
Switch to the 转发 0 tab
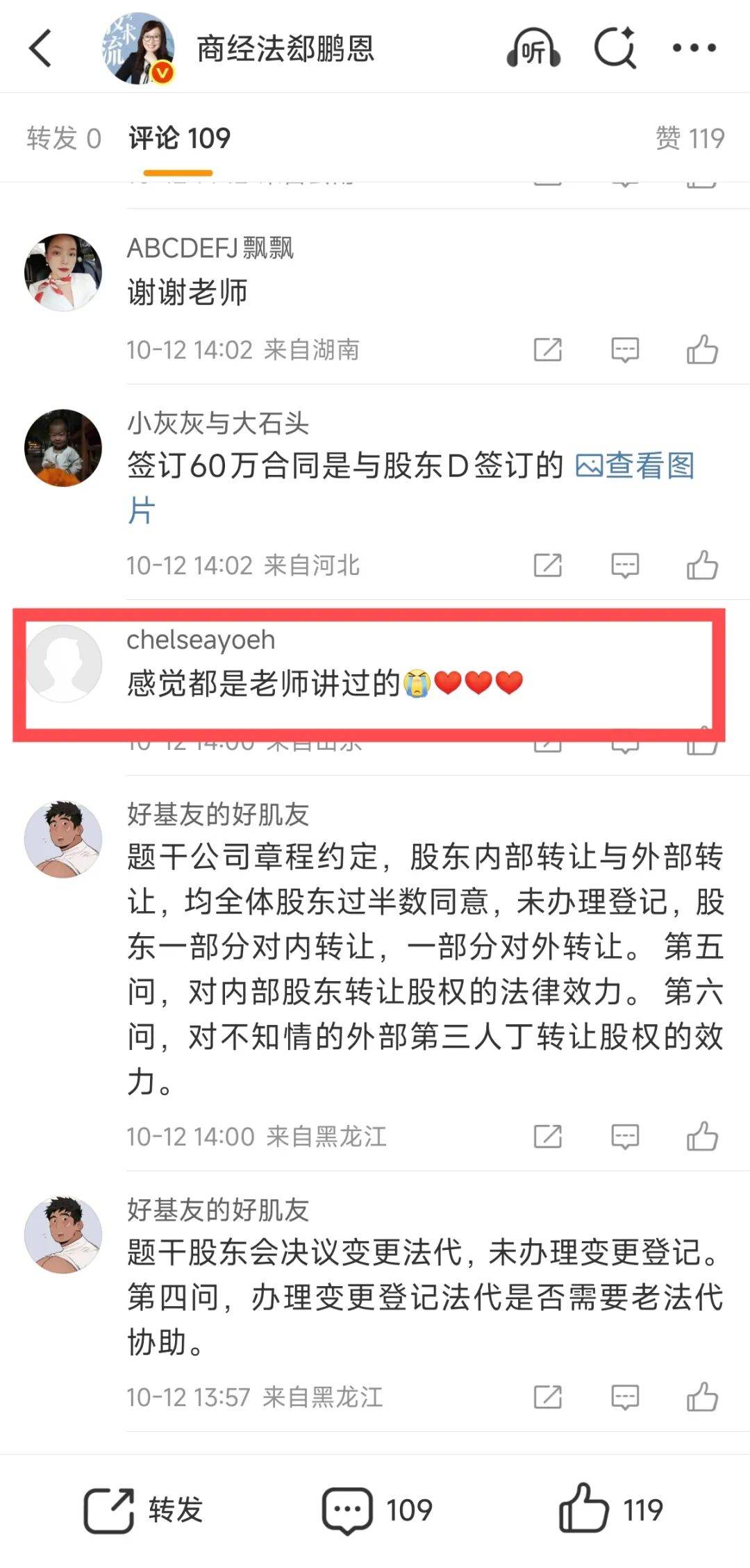point(64,138)
